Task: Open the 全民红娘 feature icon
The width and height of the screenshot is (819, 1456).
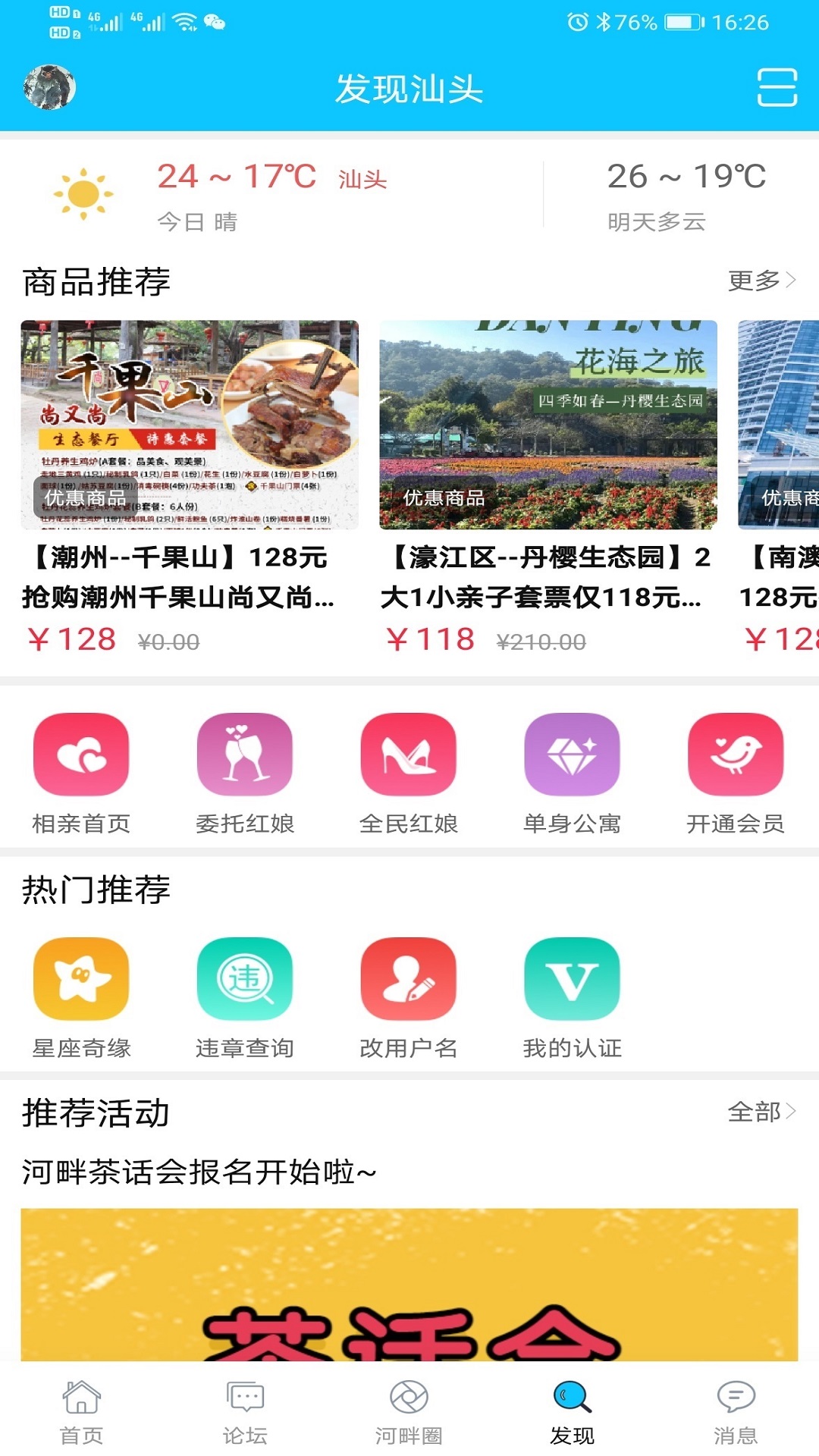Action: 409,756
